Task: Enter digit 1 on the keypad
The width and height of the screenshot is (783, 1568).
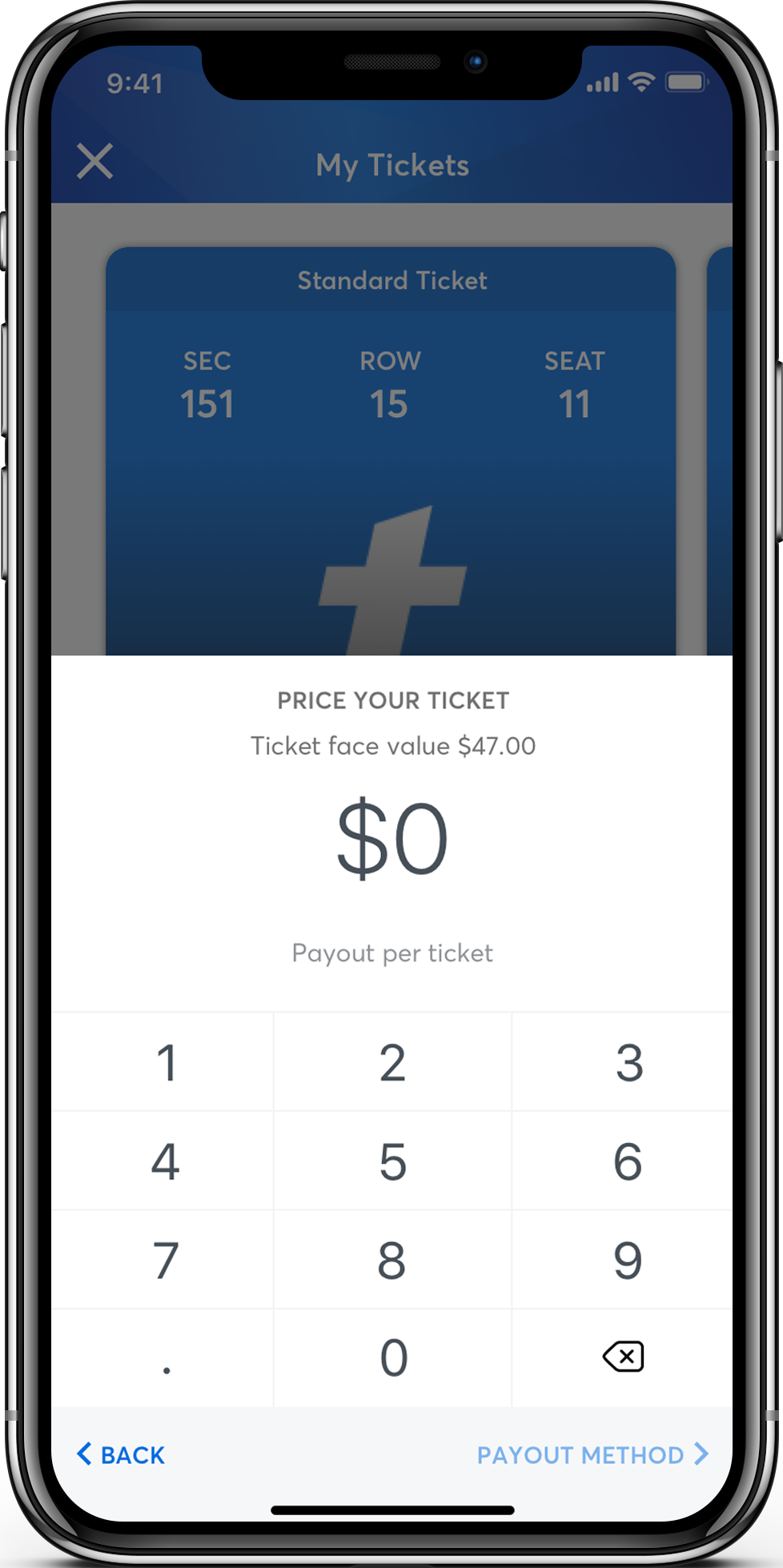Action: [165, 1063]
